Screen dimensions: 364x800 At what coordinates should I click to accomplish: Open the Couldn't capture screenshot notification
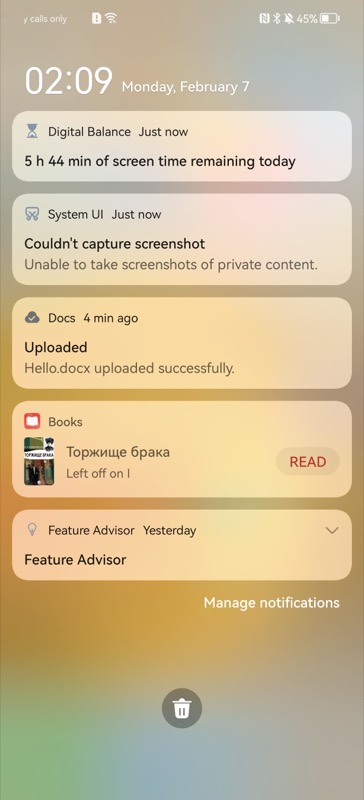(182, 239)
